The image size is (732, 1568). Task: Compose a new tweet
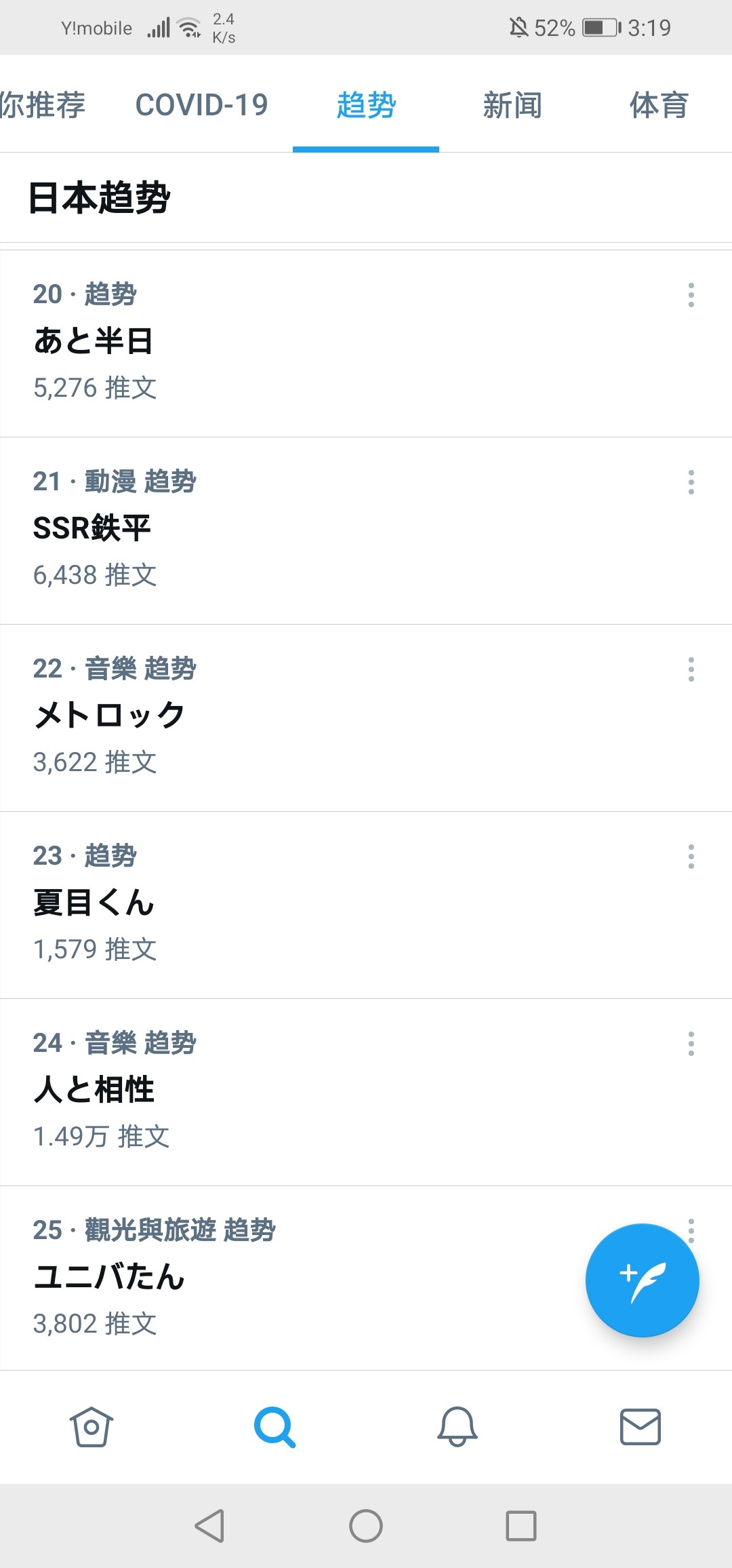(x=642, y=1280)
